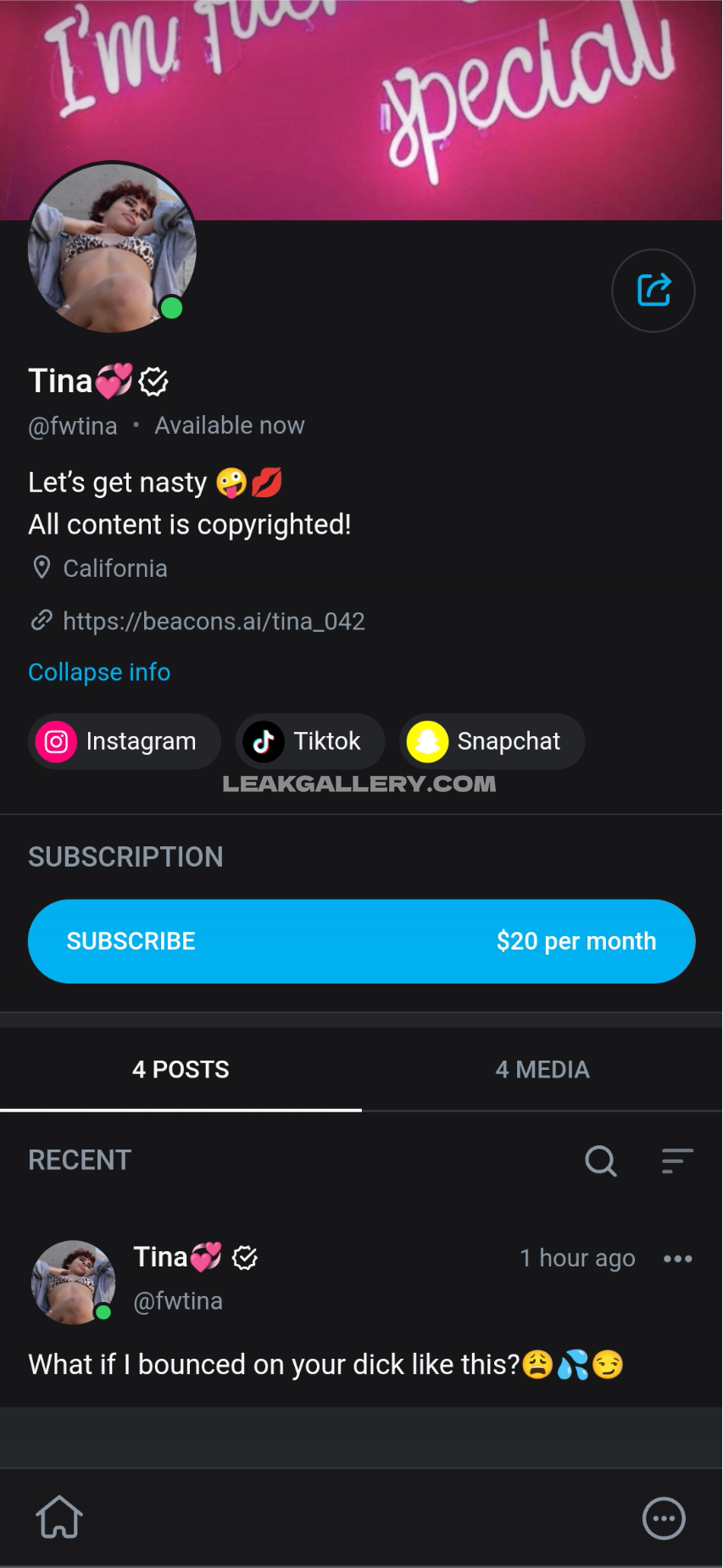View the large profile picture
Image resolution: width=723 pixels, height=1568 pixels.
(x=112, y=247)
